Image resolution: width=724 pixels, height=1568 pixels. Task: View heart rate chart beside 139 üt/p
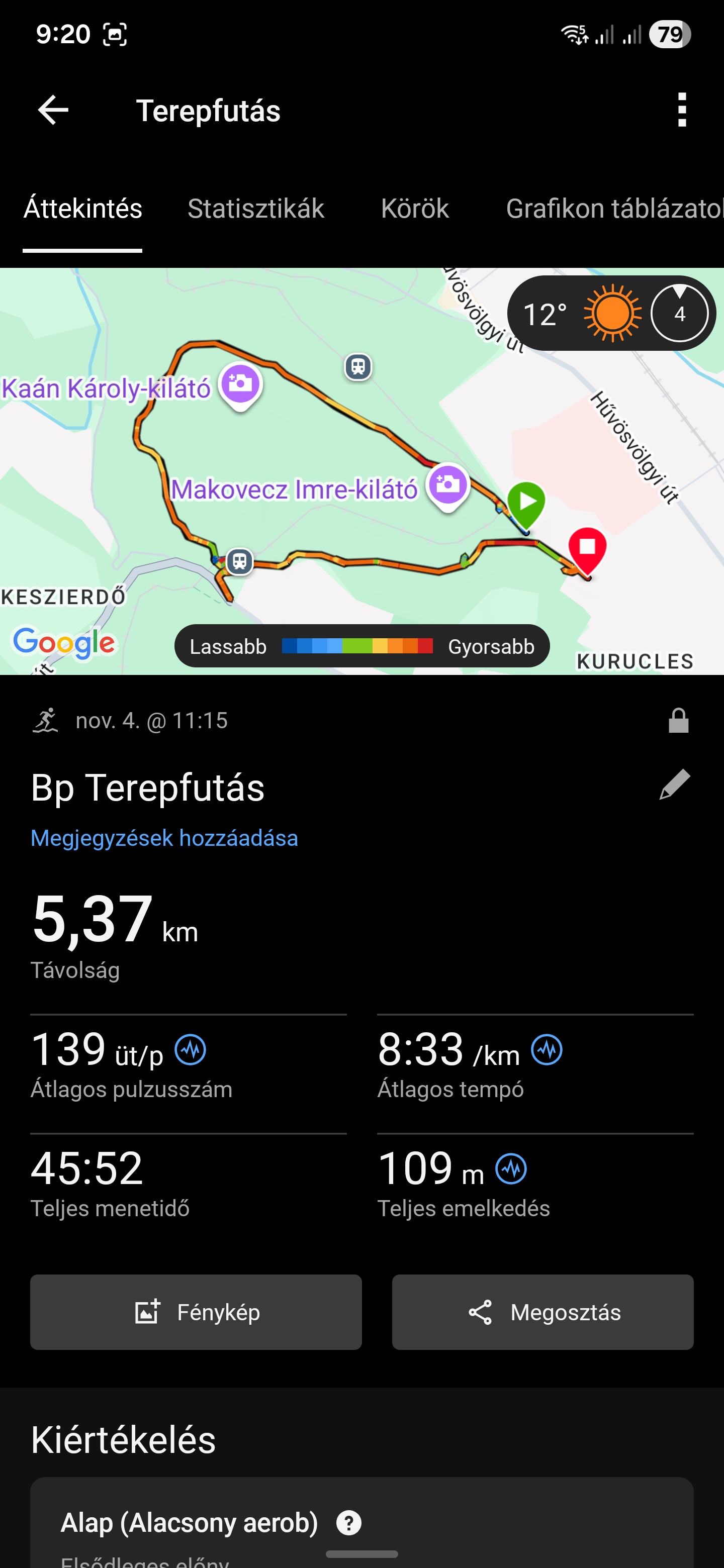[191, 1050]
